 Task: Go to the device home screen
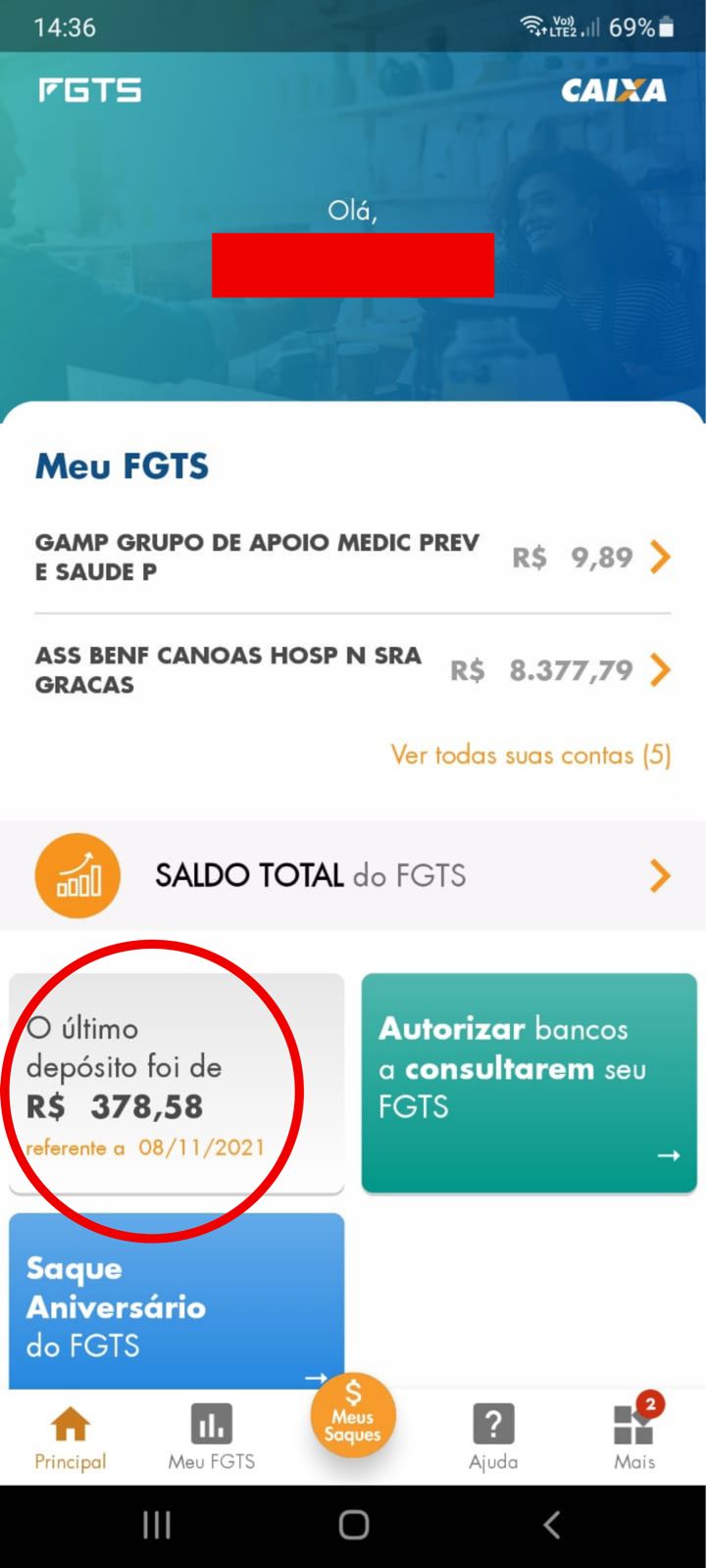click(x=353, y=1525)
